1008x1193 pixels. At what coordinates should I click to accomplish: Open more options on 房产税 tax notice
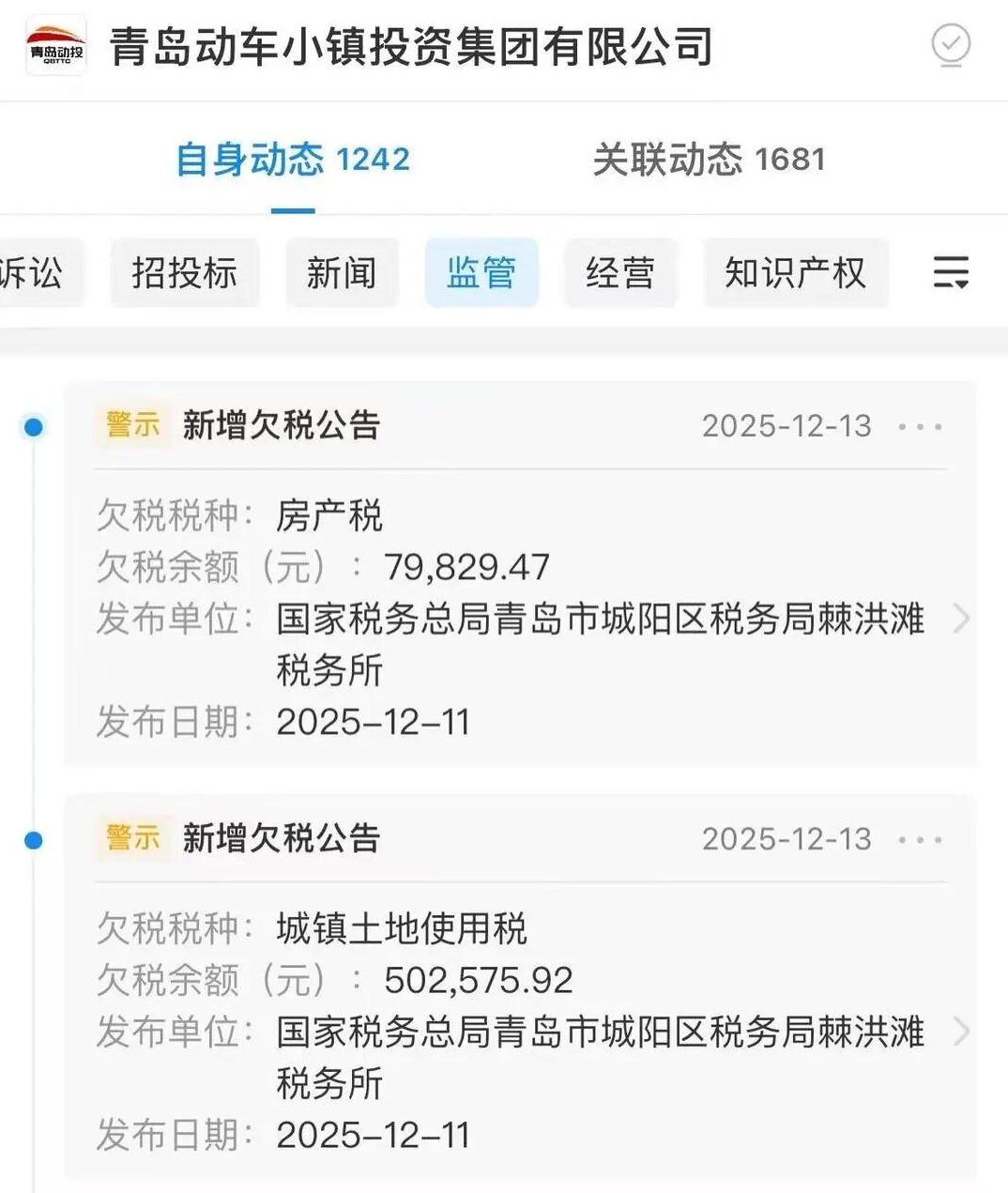coord(920,427)
